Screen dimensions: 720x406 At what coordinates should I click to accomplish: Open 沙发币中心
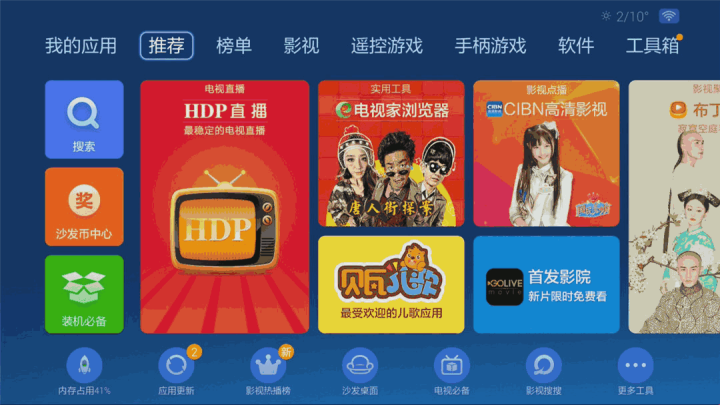pos(84,206)
